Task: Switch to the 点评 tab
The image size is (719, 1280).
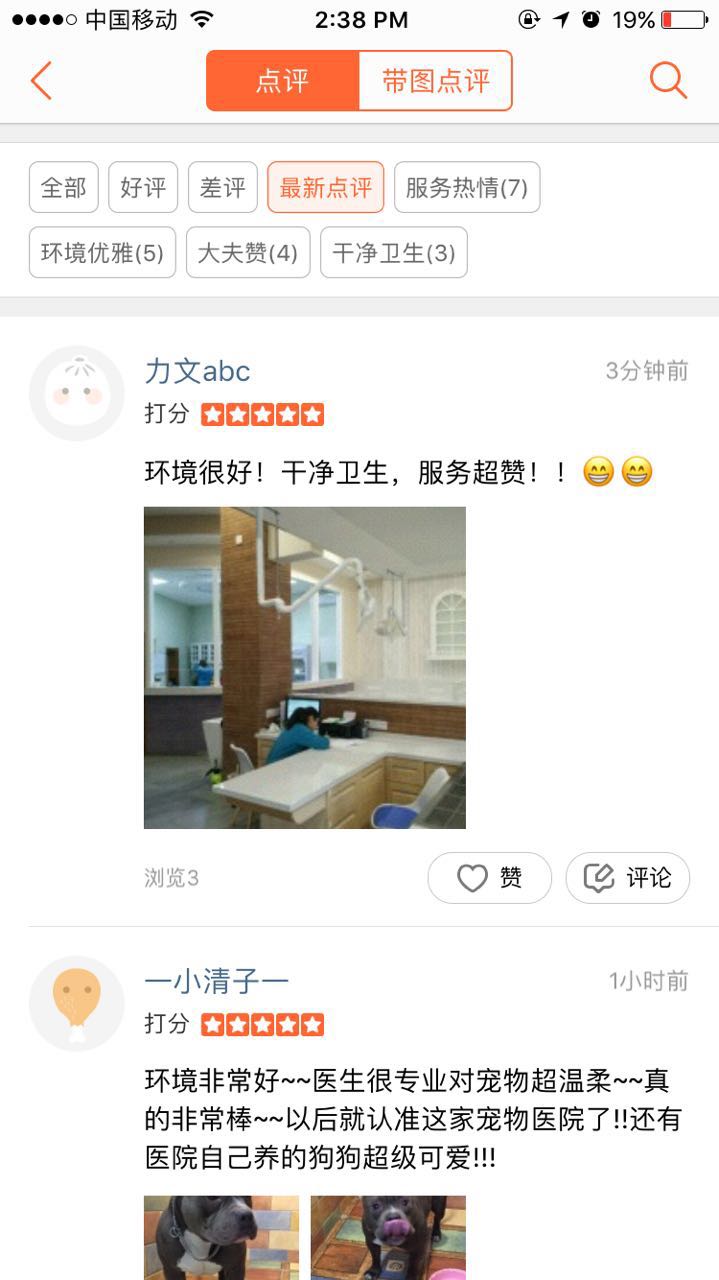Action: (x=283, y=81)
